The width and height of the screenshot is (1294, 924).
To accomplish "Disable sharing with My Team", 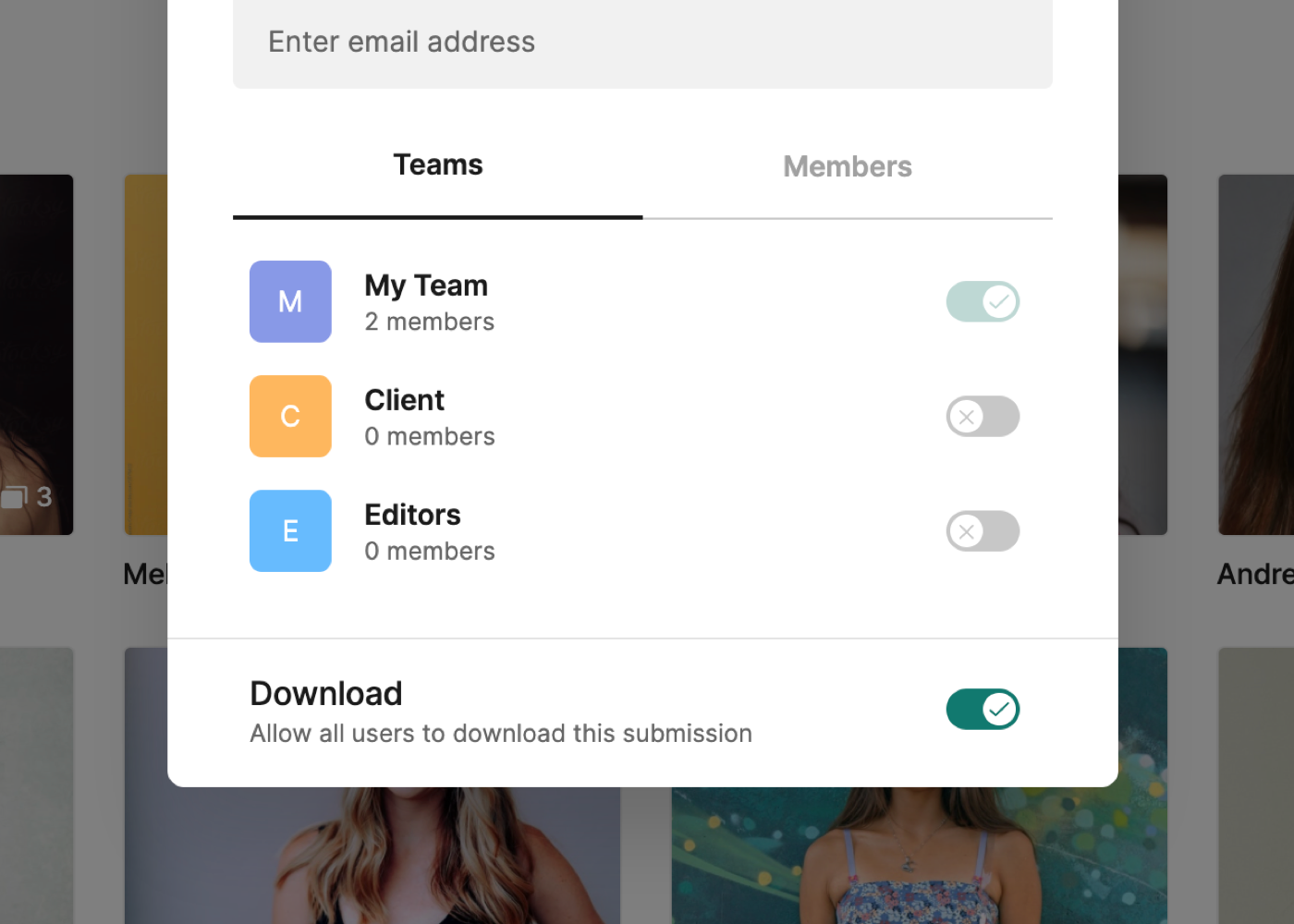I will pos(982,302).
